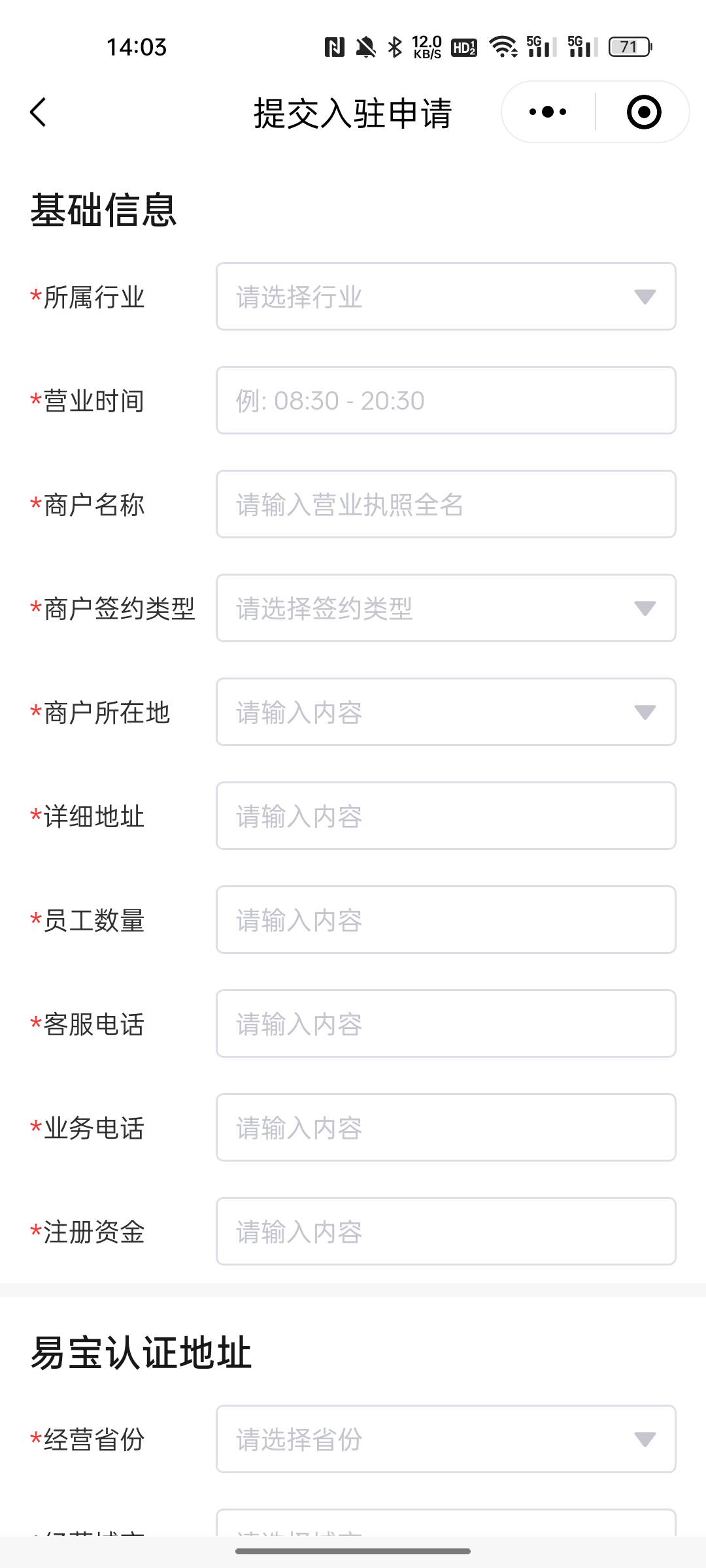Close the mini program via the circle icon
The height and width of the screenshot is (1568, 706).
pos(644,112)
